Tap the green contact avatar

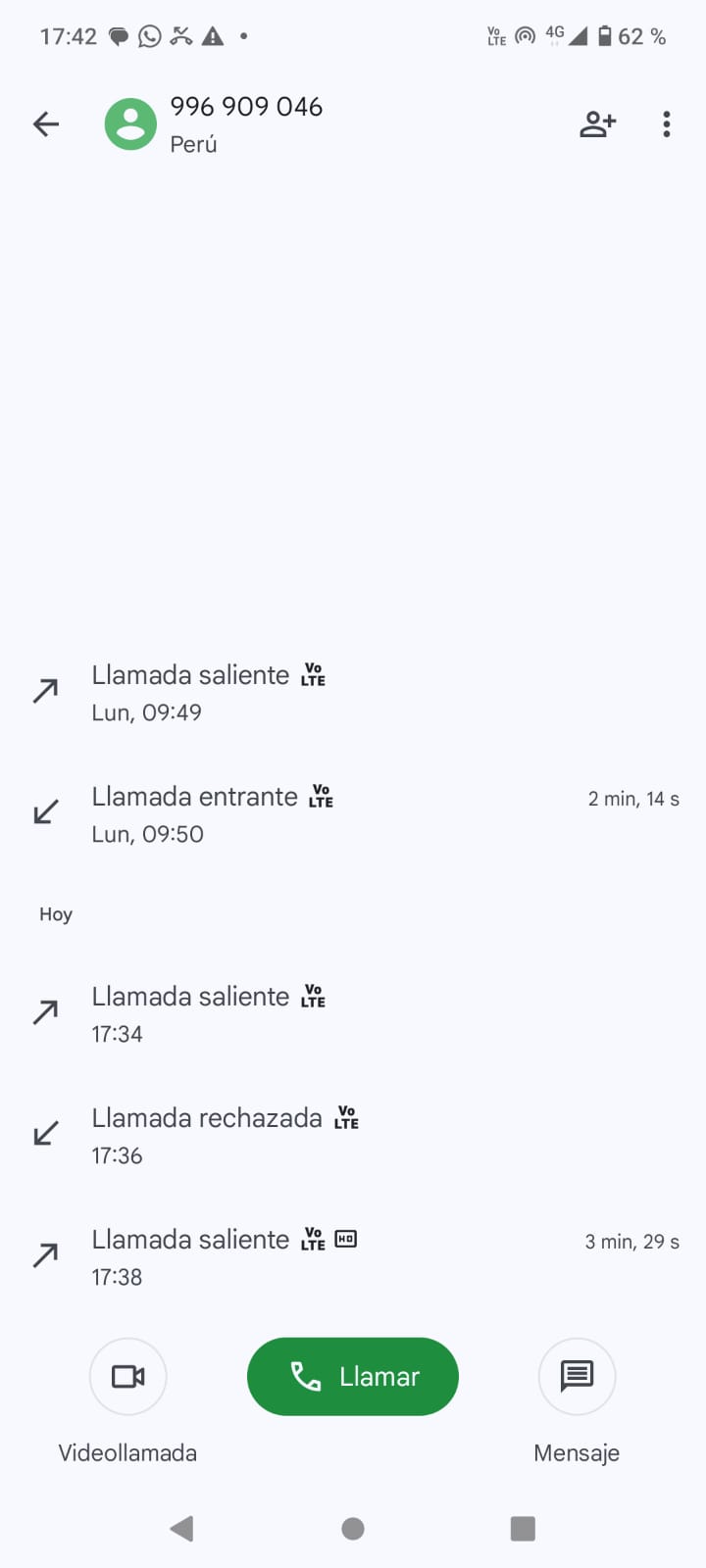tap(130, 124)
